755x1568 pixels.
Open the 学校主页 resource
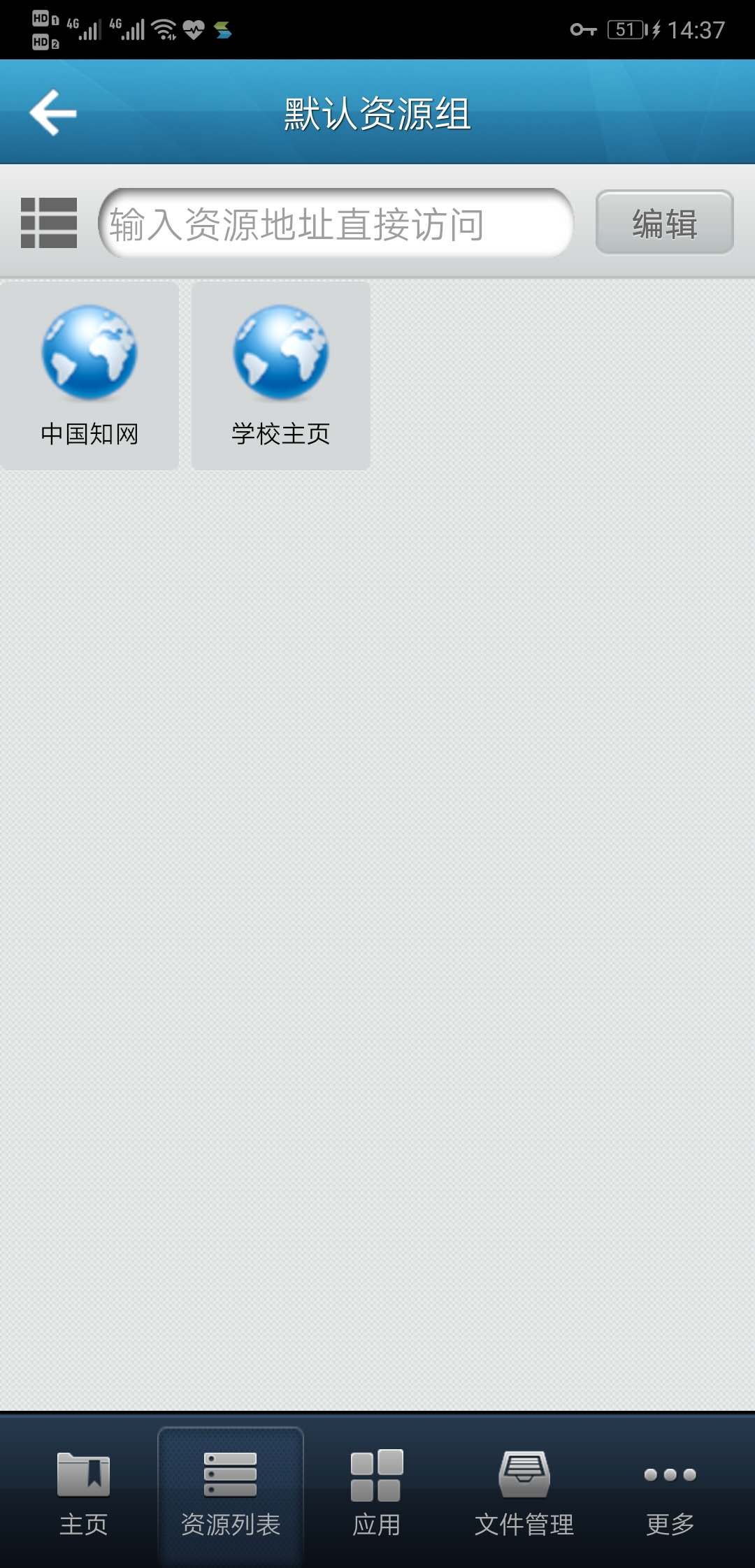[x=281, y=375]
